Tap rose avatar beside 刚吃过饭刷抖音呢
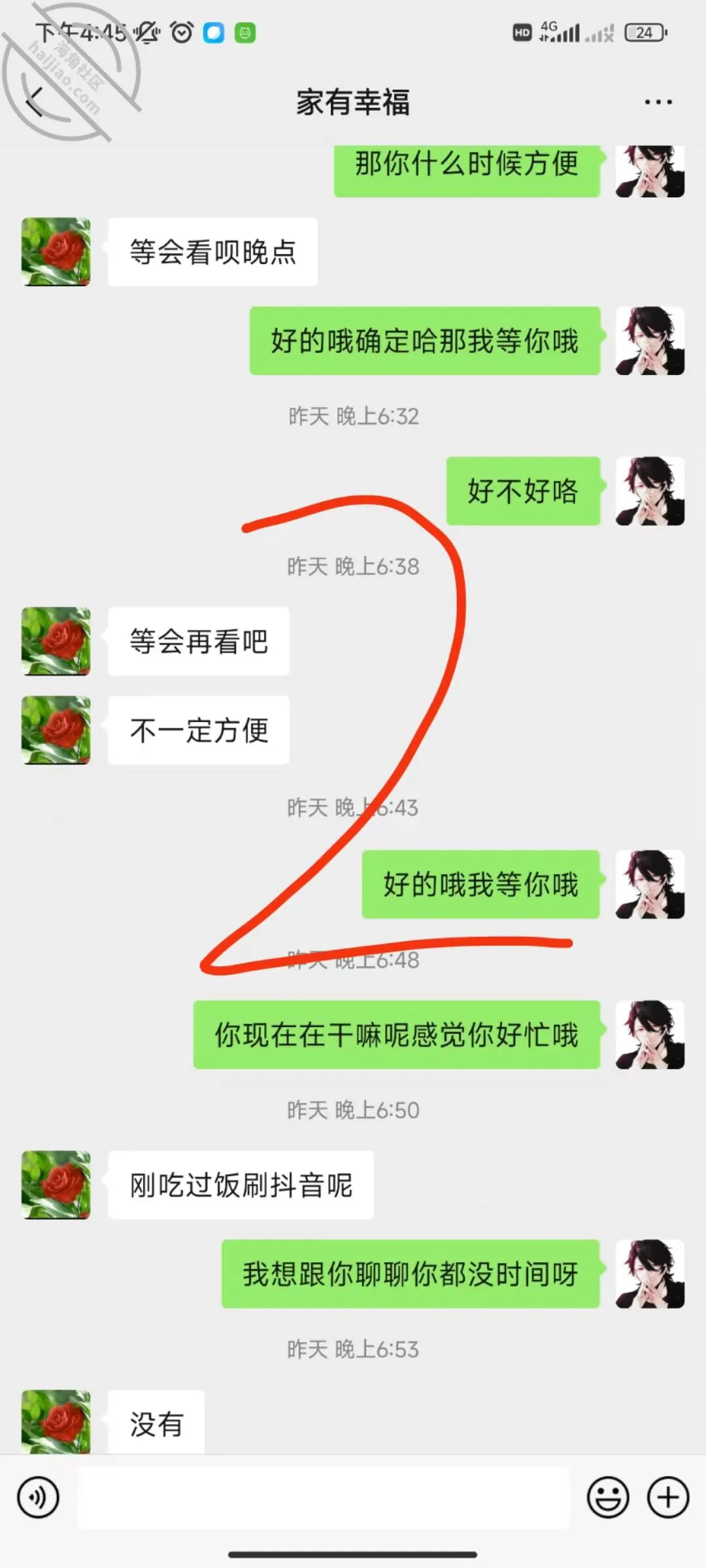706x1568 pixels. point(56,1185)
